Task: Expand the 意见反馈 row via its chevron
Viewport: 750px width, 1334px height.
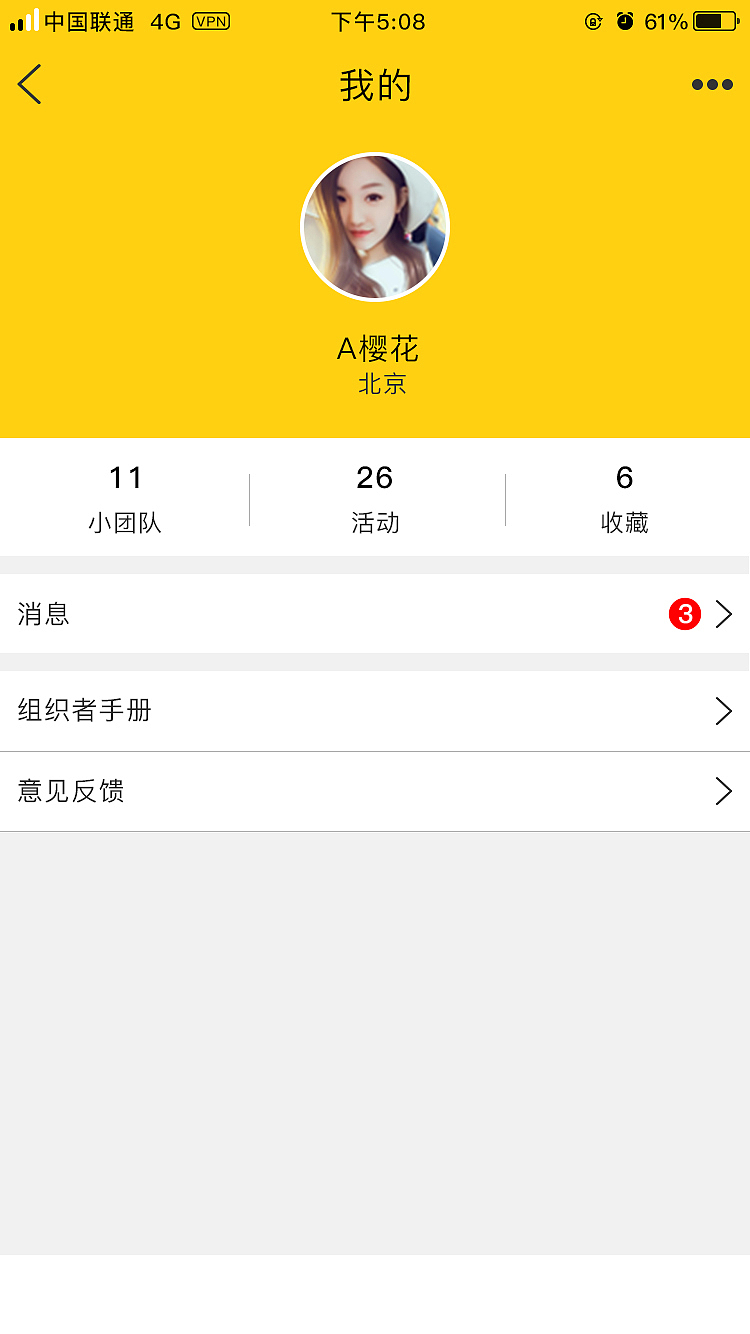Action: 724,791
